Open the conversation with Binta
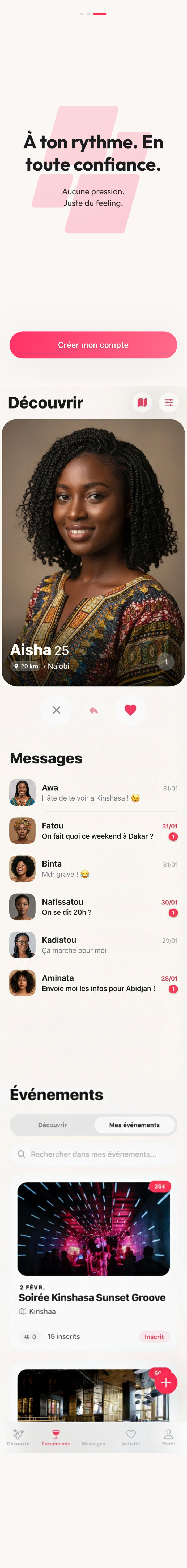The image size is (187, 1568). (x=93, y=869)
